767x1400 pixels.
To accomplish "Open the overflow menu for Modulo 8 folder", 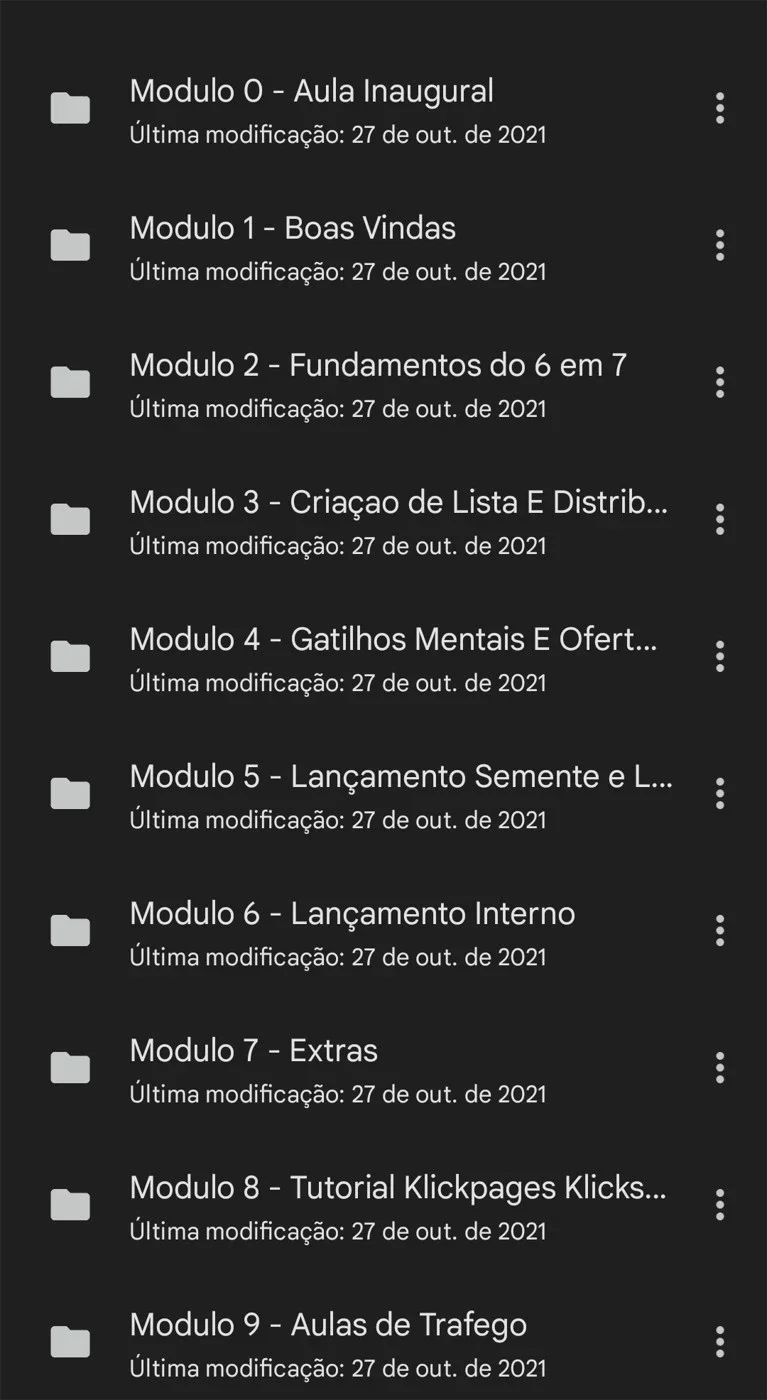I will [x=720, y=1204].
